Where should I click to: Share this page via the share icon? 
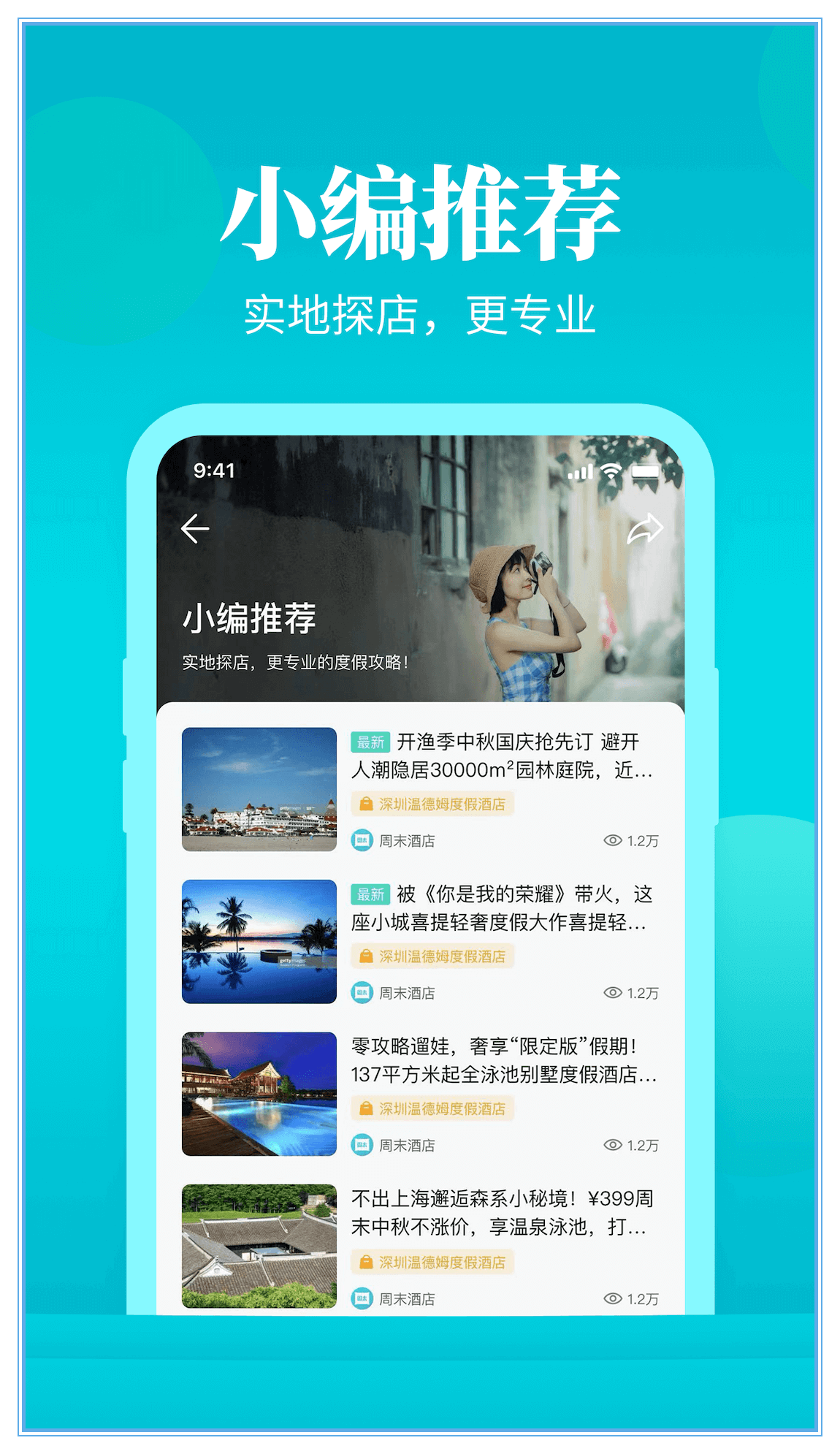(x=646, y=528)
